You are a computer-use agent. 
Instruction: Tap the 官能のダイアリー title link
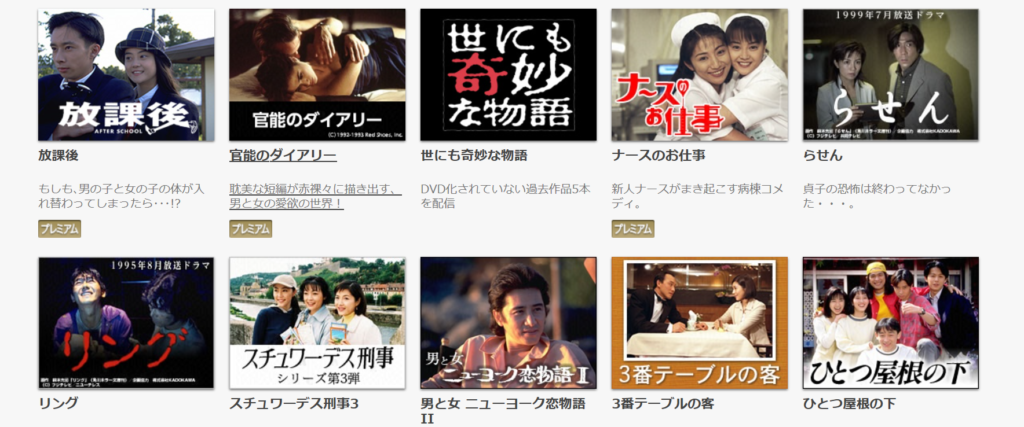click(283, 156)
